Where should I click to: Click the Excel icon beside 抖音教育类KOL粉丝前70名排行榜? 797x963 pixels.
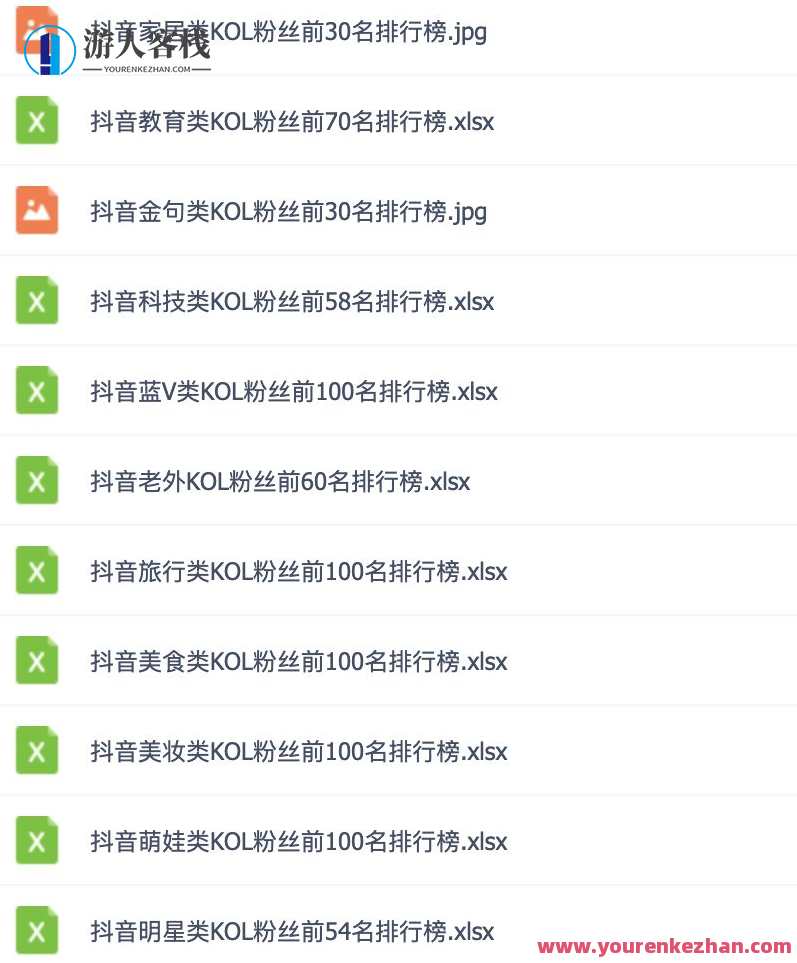(x=36, y=121)
